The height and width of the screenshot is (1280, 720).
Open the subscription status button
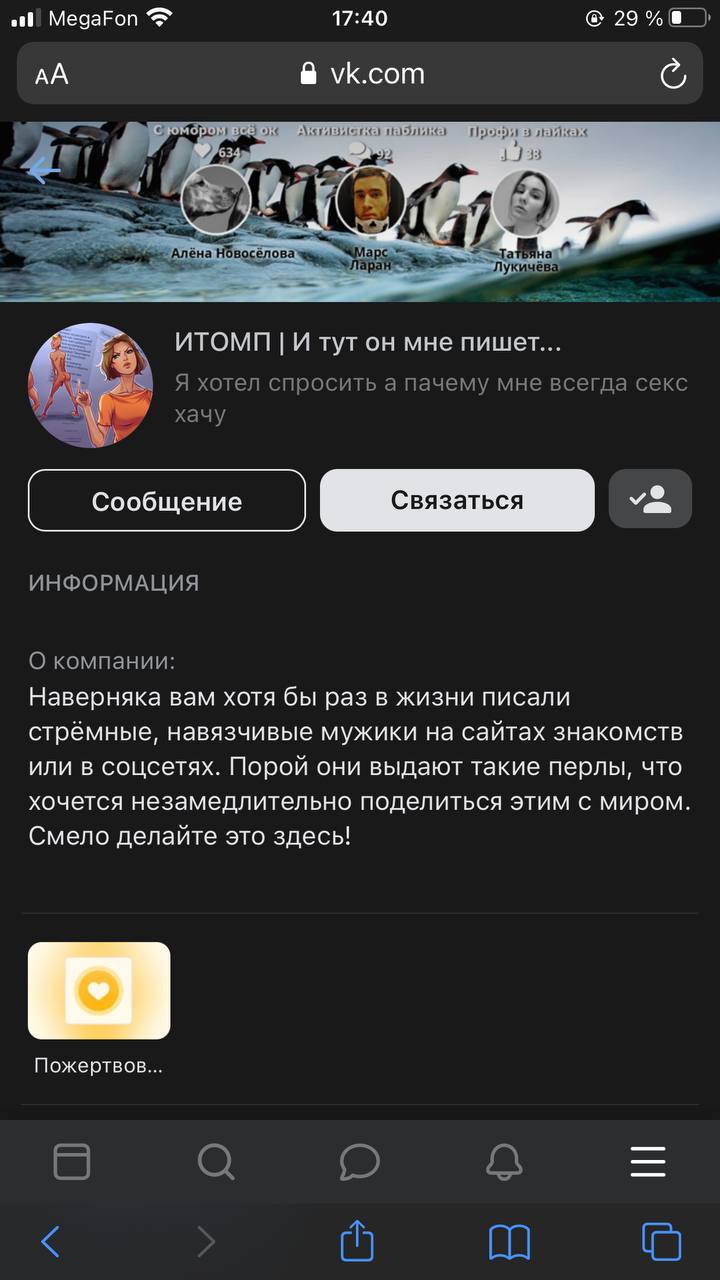pos(650,499)
